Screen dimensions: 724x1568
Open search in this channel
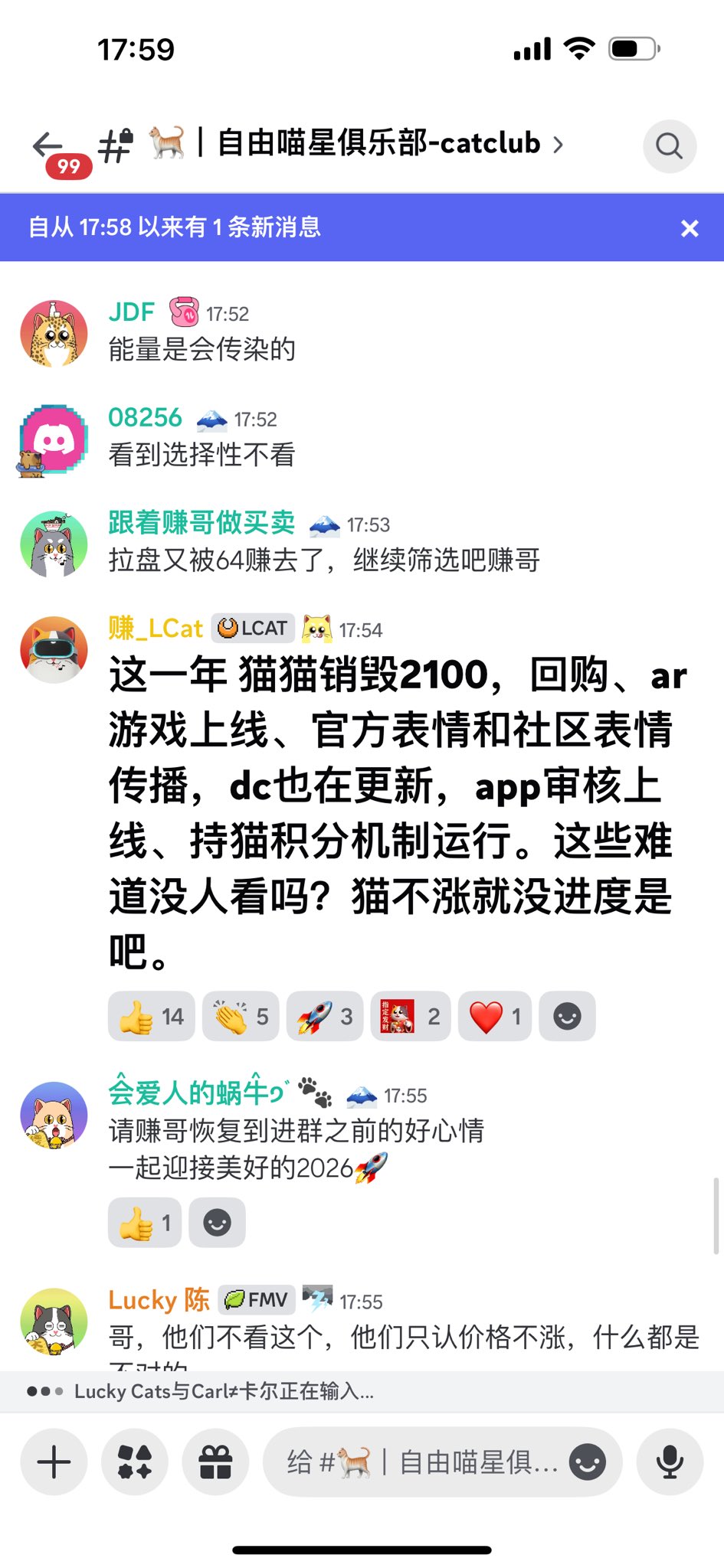coord(669,145)
